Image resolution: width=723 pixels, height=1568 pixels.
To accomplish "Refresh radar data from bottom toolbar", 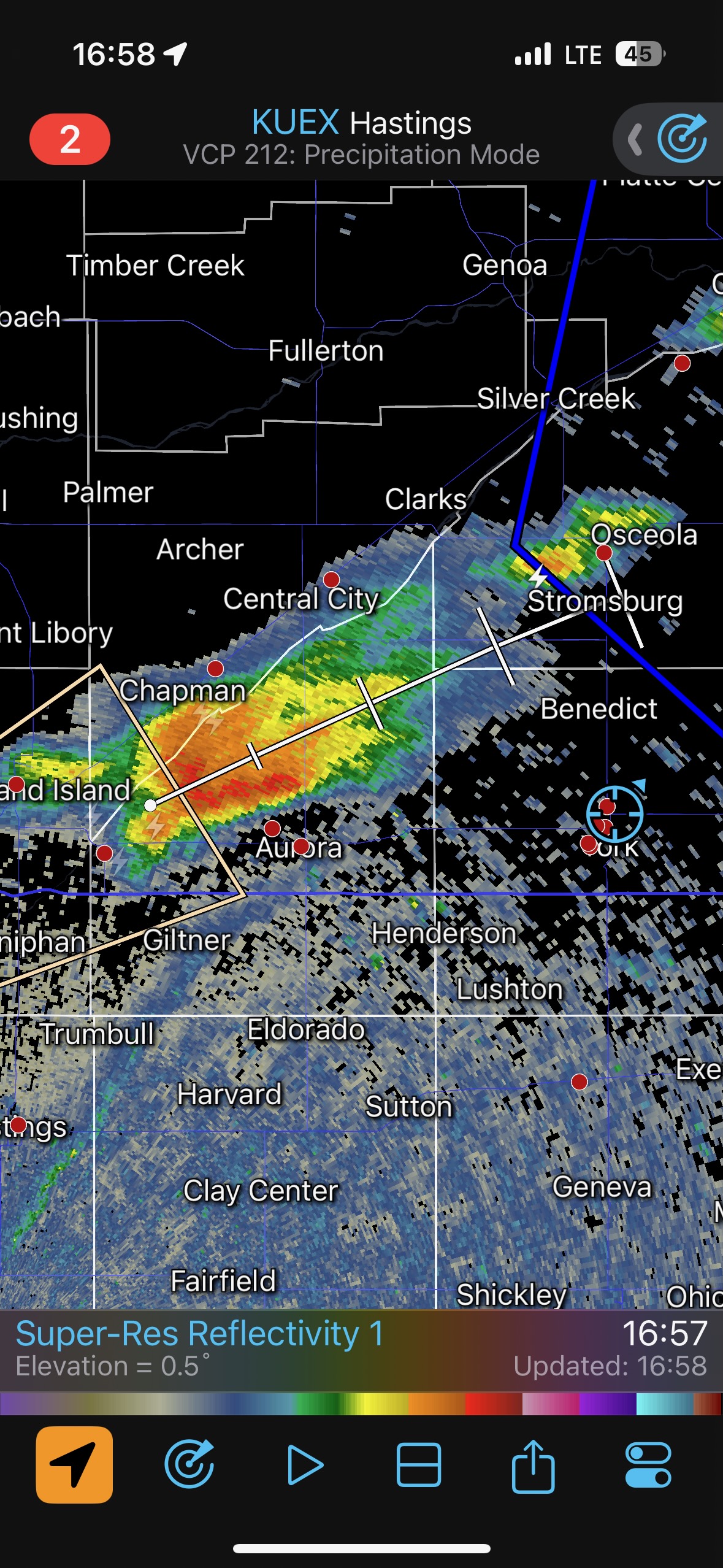I will 189,1465.
